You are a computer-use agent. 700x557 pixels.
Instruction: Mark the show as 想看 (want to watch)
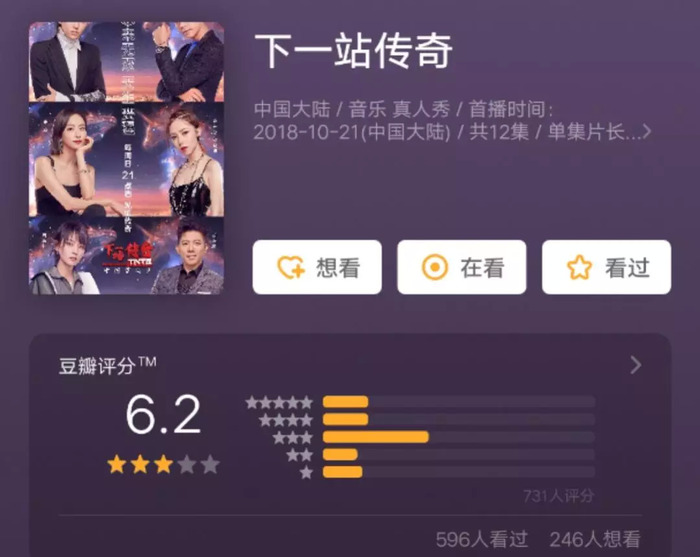(x=316, y=267)
